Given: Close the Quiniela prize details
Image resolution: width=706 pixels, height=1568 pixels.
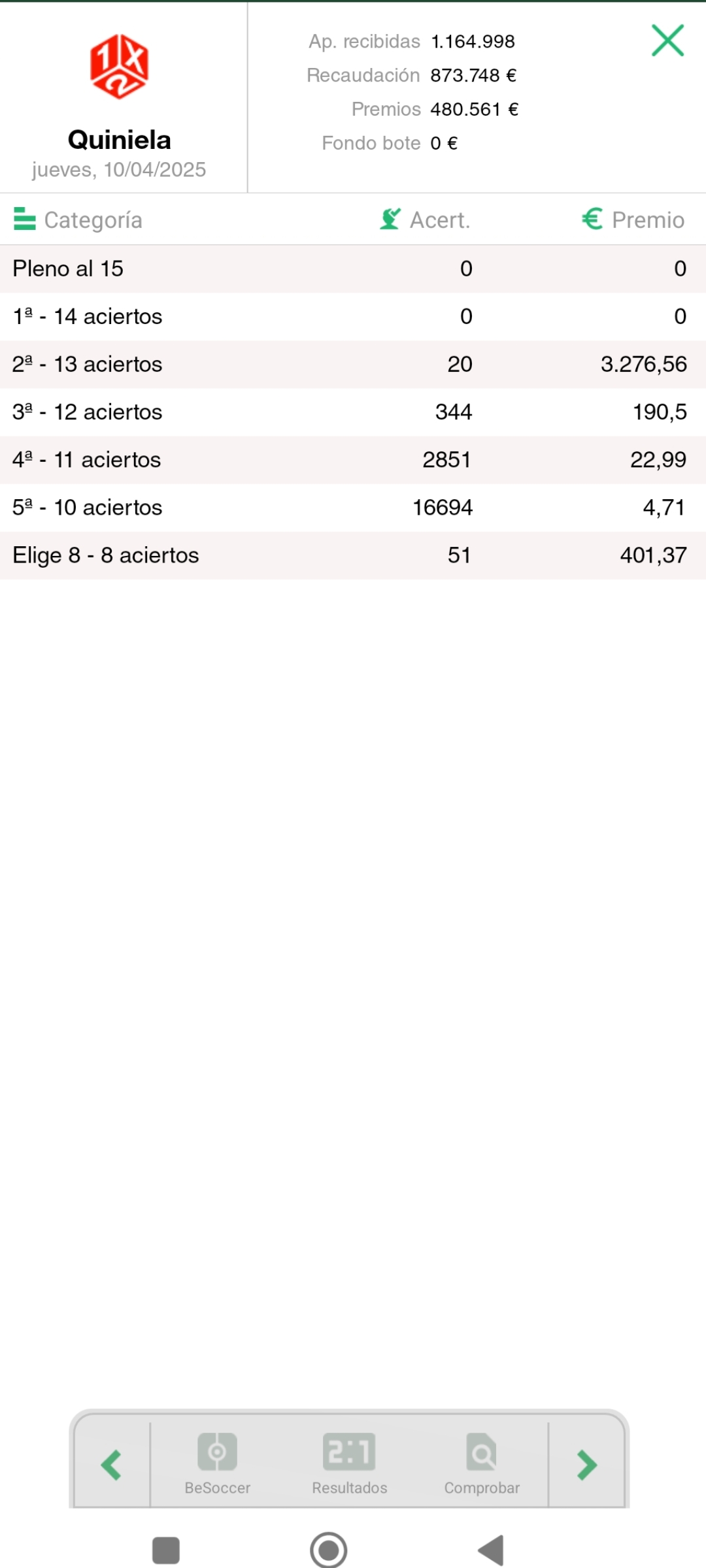Looking at the screenshot, I should coord(667,41).
